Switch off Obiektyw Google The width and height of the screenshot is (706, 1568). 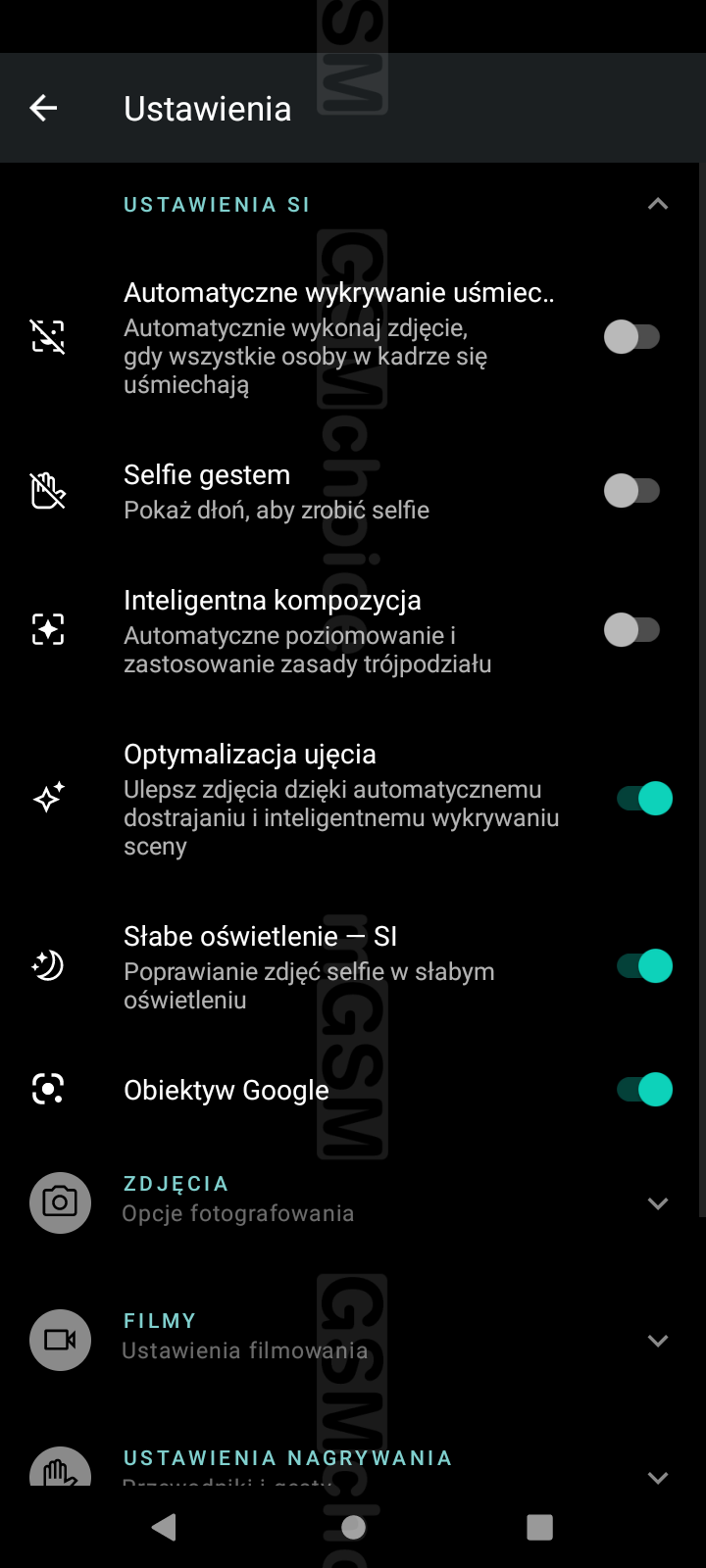(644, 1089)
